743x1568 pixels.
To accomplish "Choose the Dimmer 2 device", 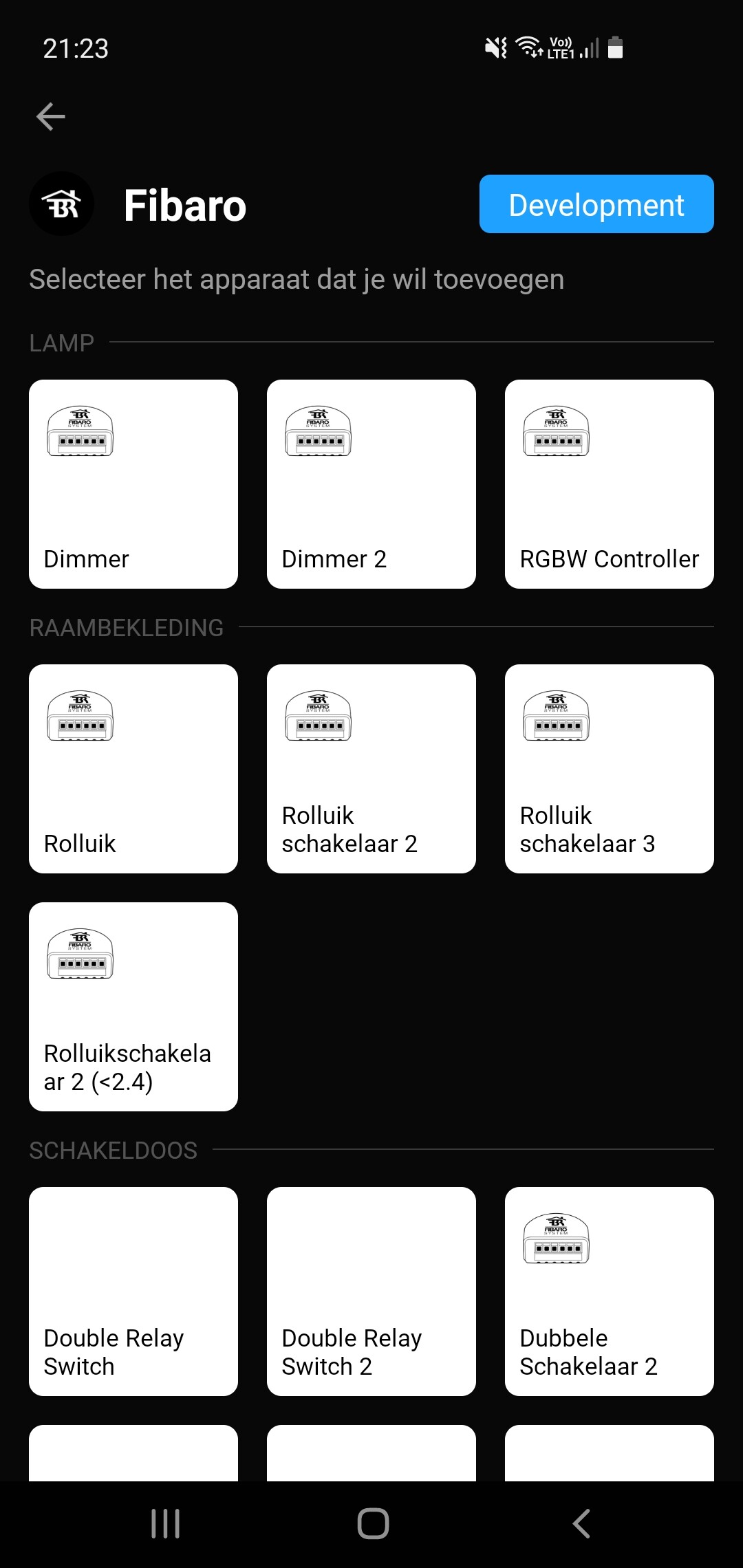I will (371, 484).
